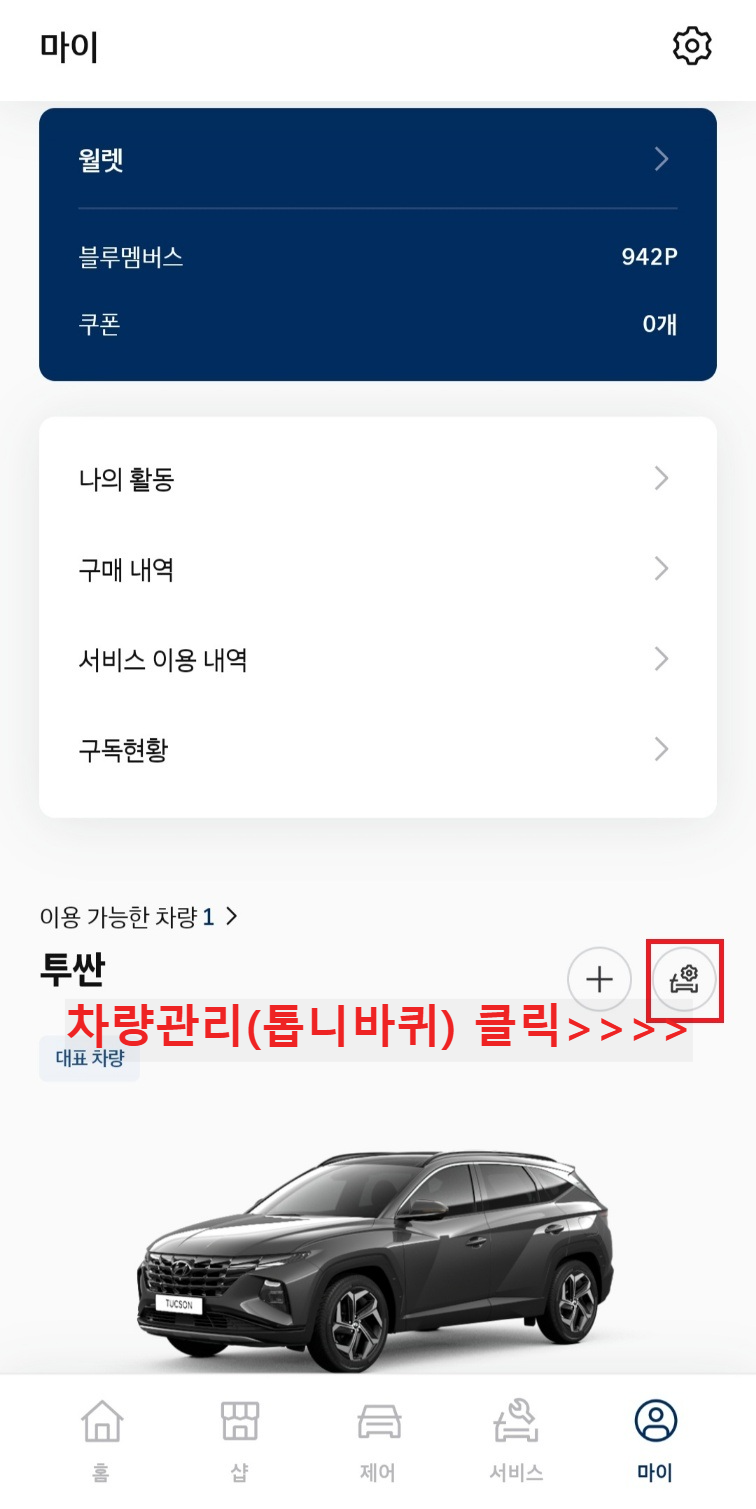
Task: Open app settings via the gear icon
Action: click(x=693, y=48)
